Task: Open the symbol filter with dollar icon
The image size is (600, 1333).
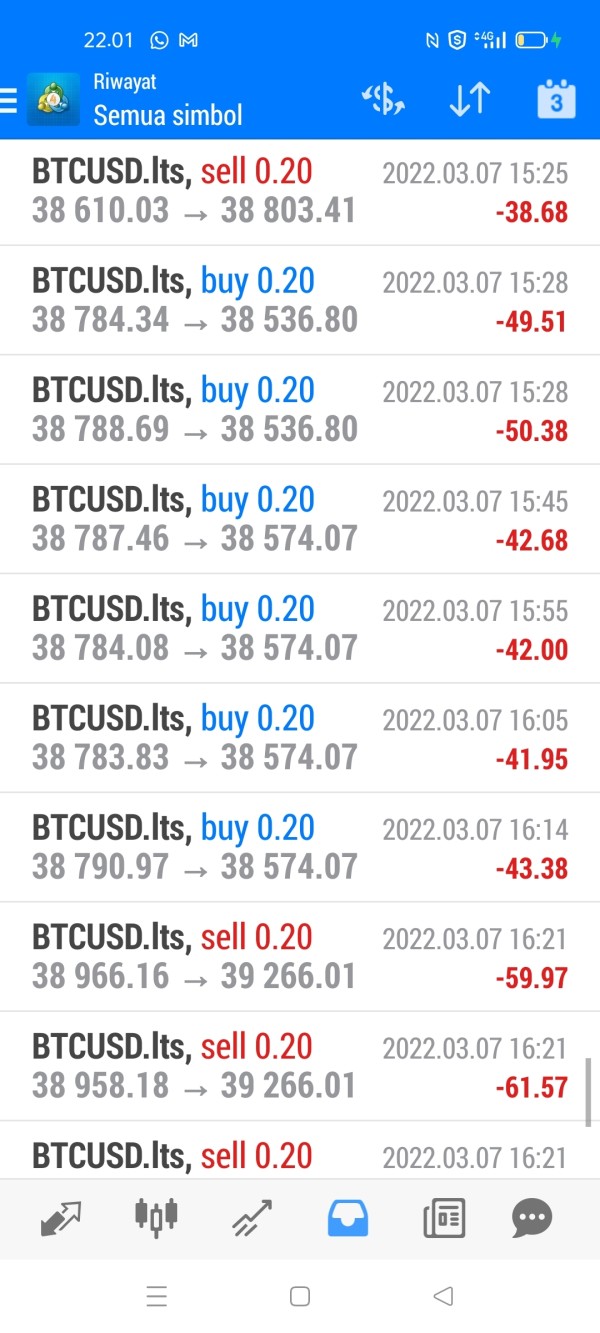Action: [382, 100]
